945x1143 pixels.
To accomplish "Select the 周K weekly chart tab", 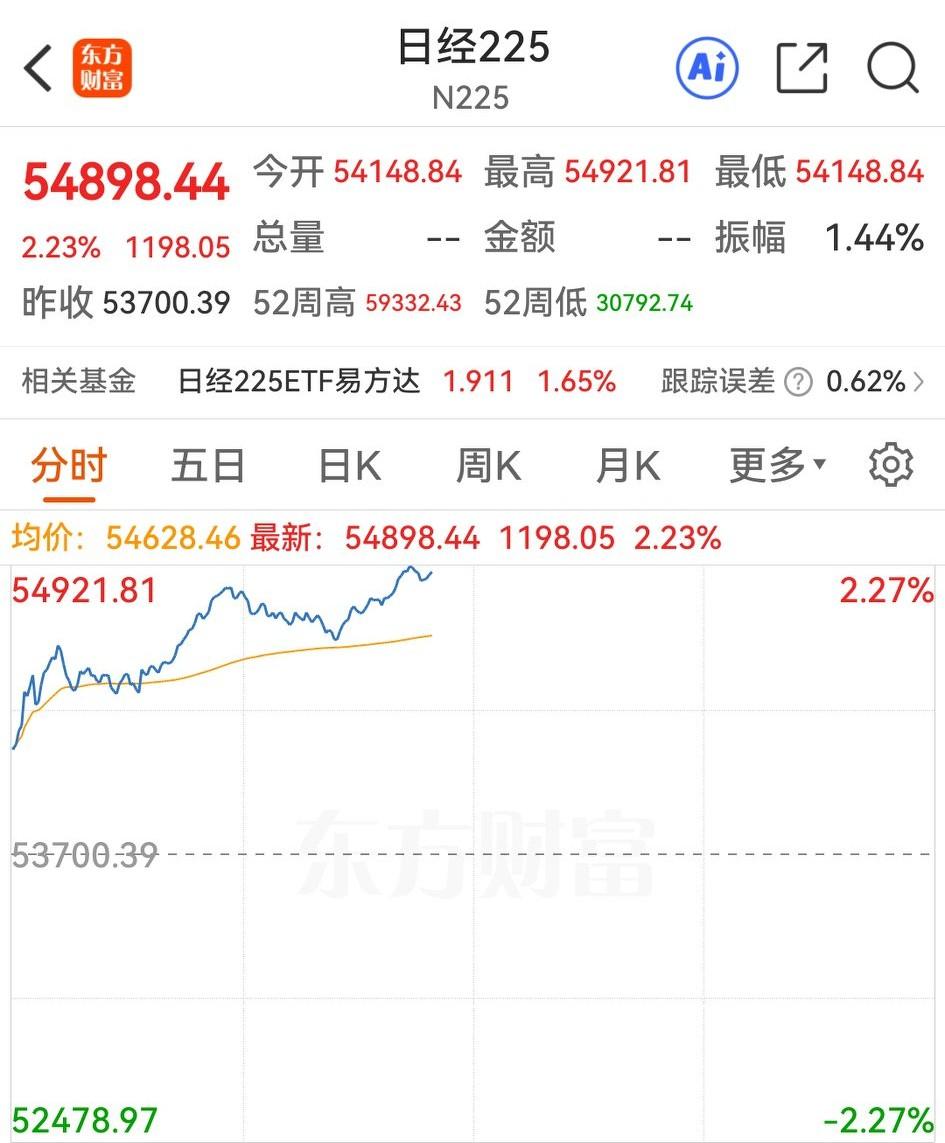I will pyautogui.click(x=488, y=463).
